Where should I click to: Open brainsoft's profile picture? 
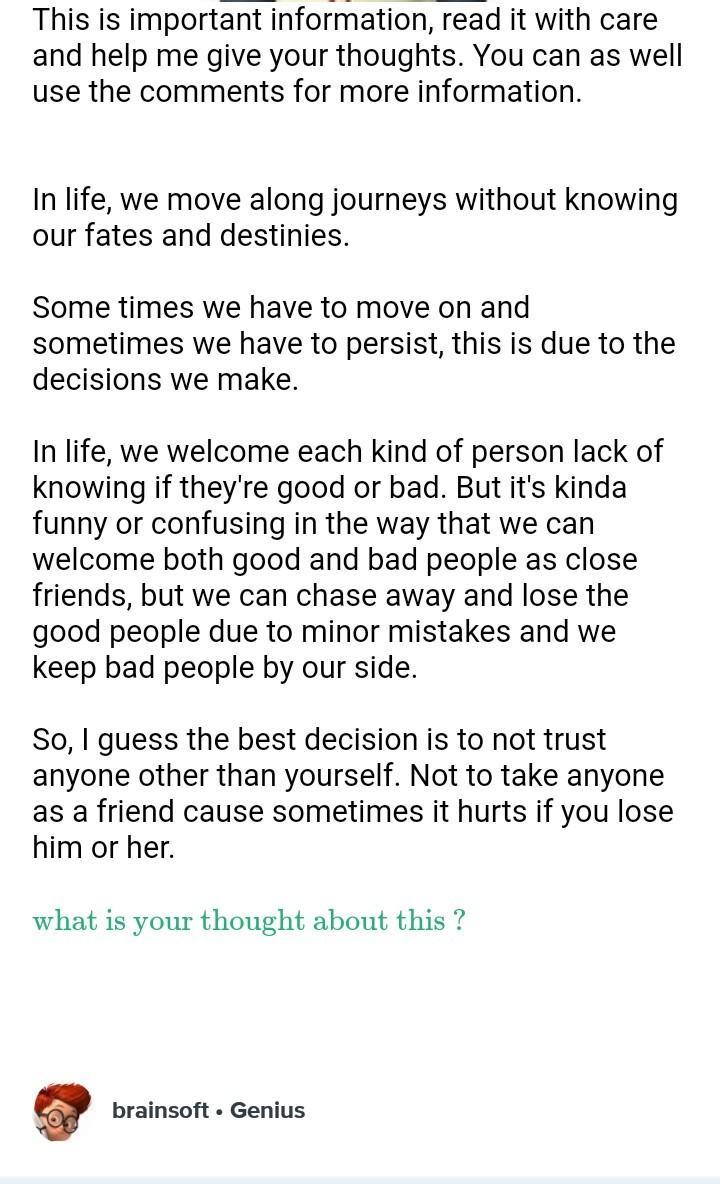[x=62, y=1111]
